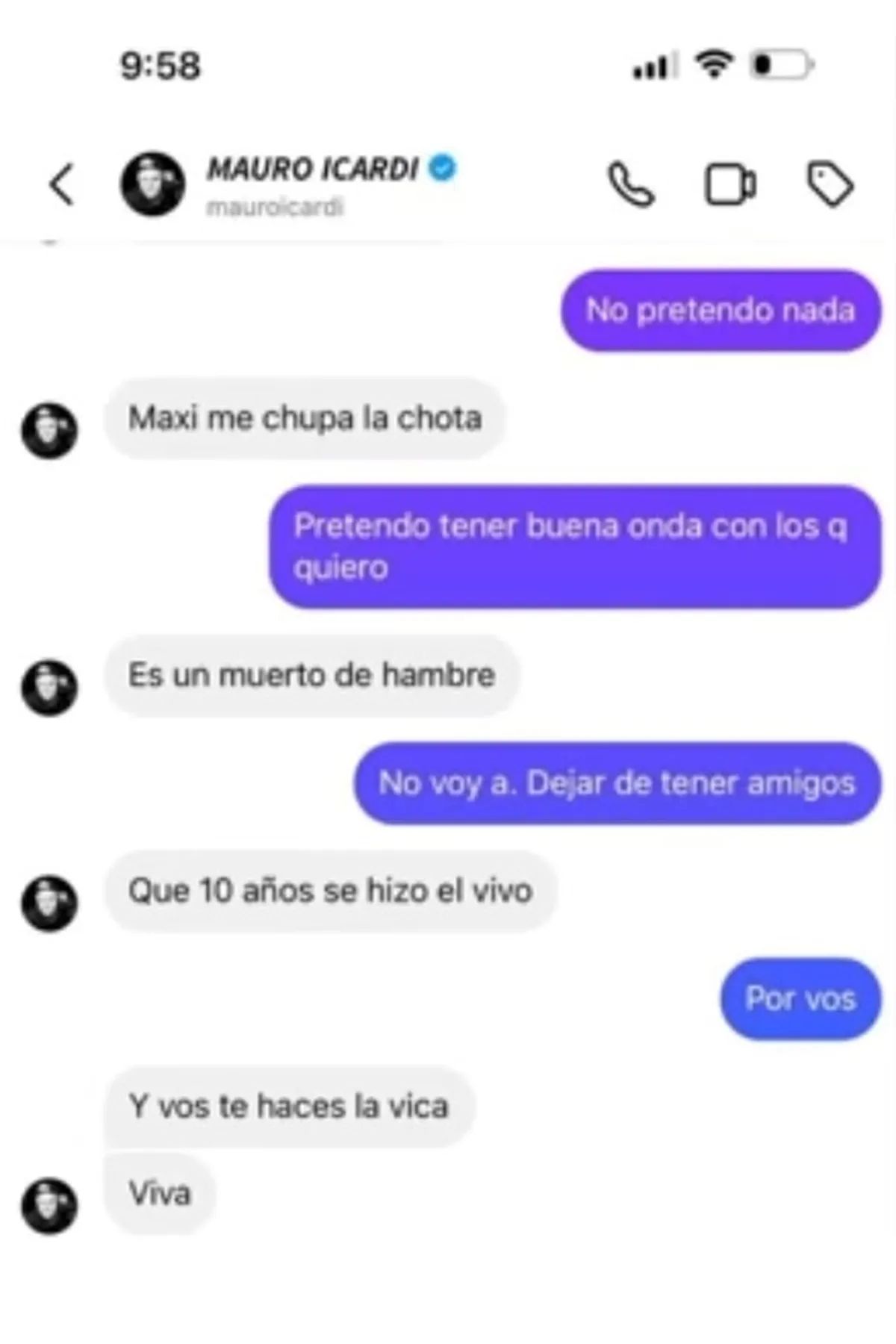This screenshot has height=1344, width=896.
Task: Start a voice call with Mauro Icardi
Action: point(632,184)
